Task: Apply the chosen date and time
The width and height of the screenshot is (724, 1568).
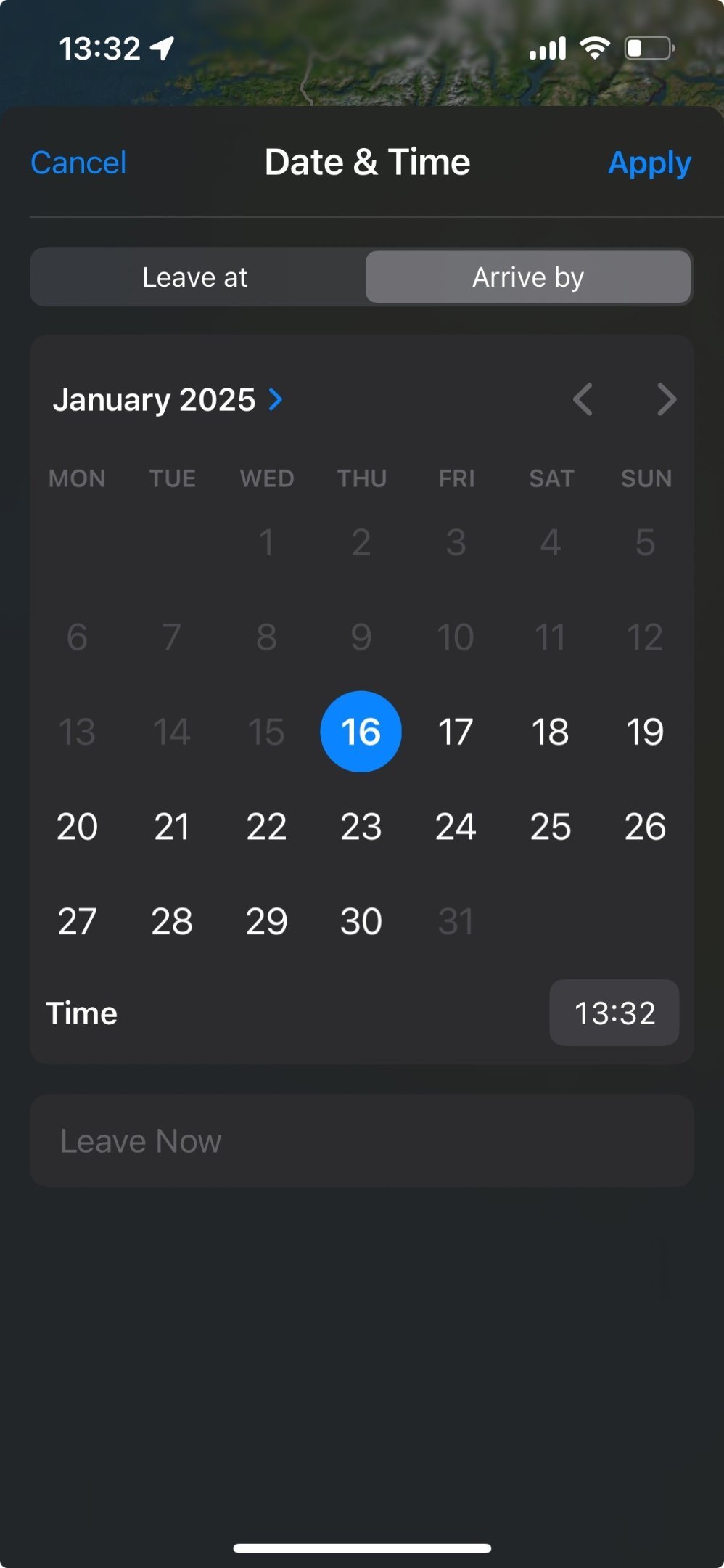Action: pyautogui.click(x=649, y=164)
